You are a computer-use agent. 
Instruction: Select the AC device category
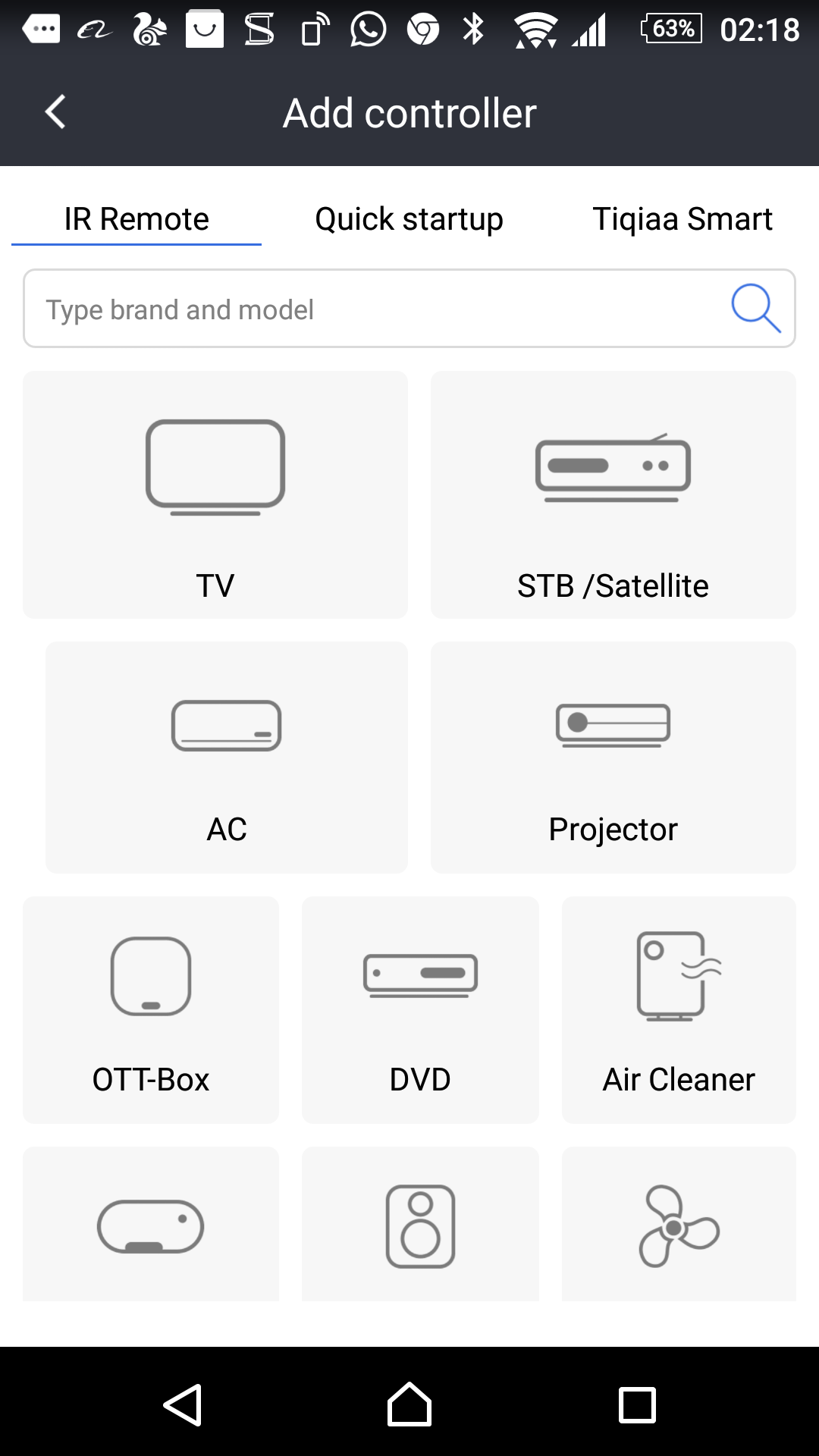[x=226, y=756]
